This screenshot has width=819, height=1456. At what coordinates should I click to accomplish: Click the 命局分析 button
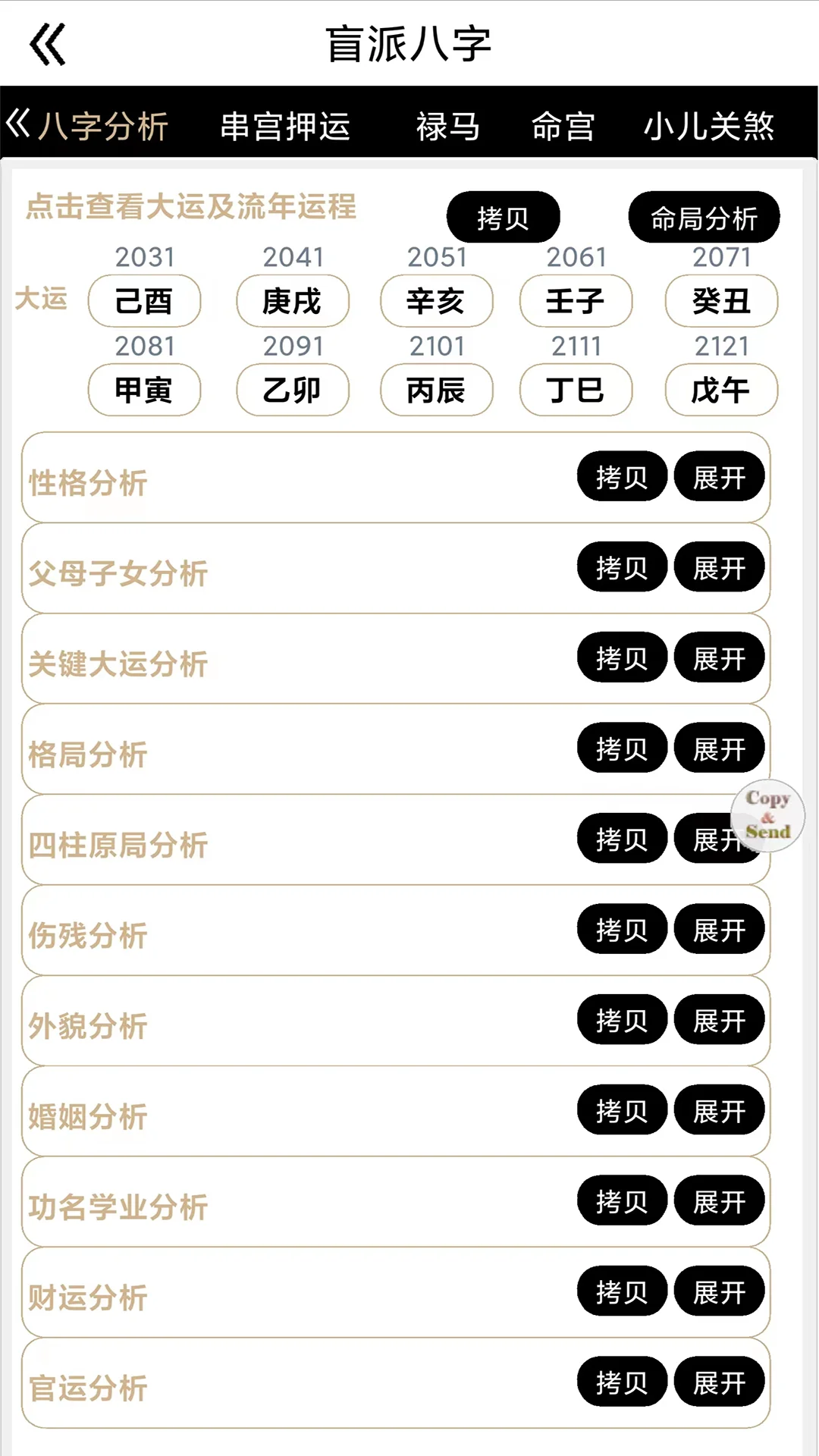[x=703, y=218]
